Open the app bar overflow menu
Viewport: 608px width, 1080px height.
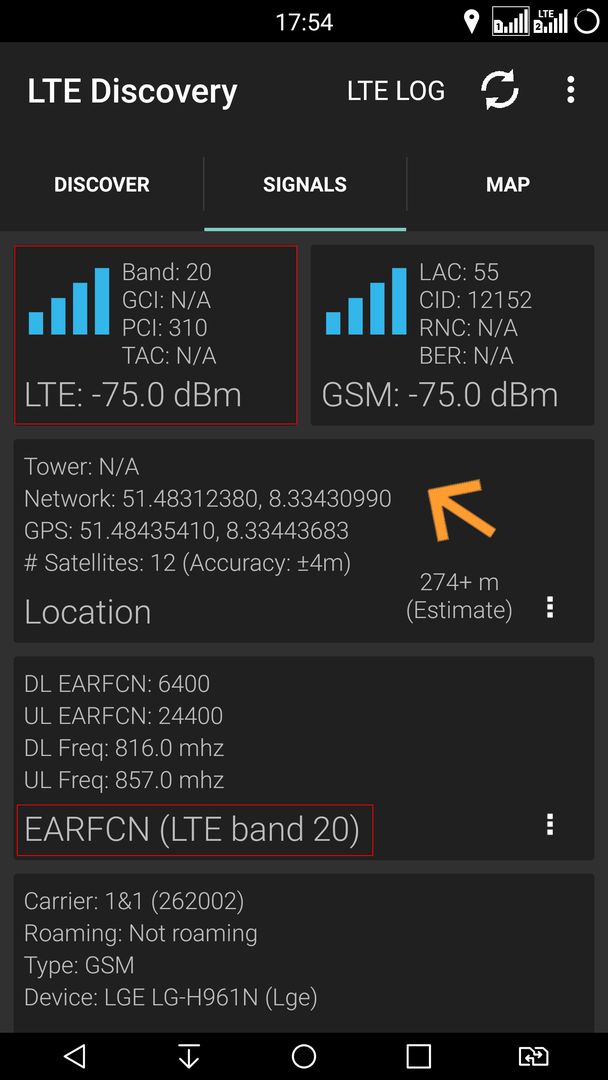click(x=570, y=91)
